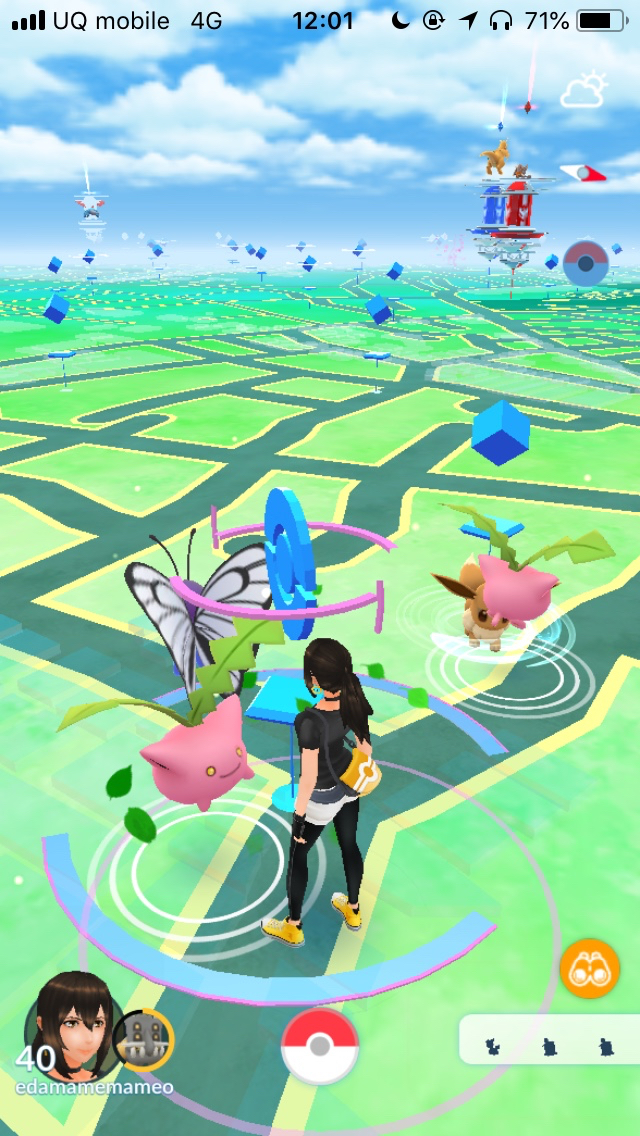Check the current weather icon

[x=583, y=91]
